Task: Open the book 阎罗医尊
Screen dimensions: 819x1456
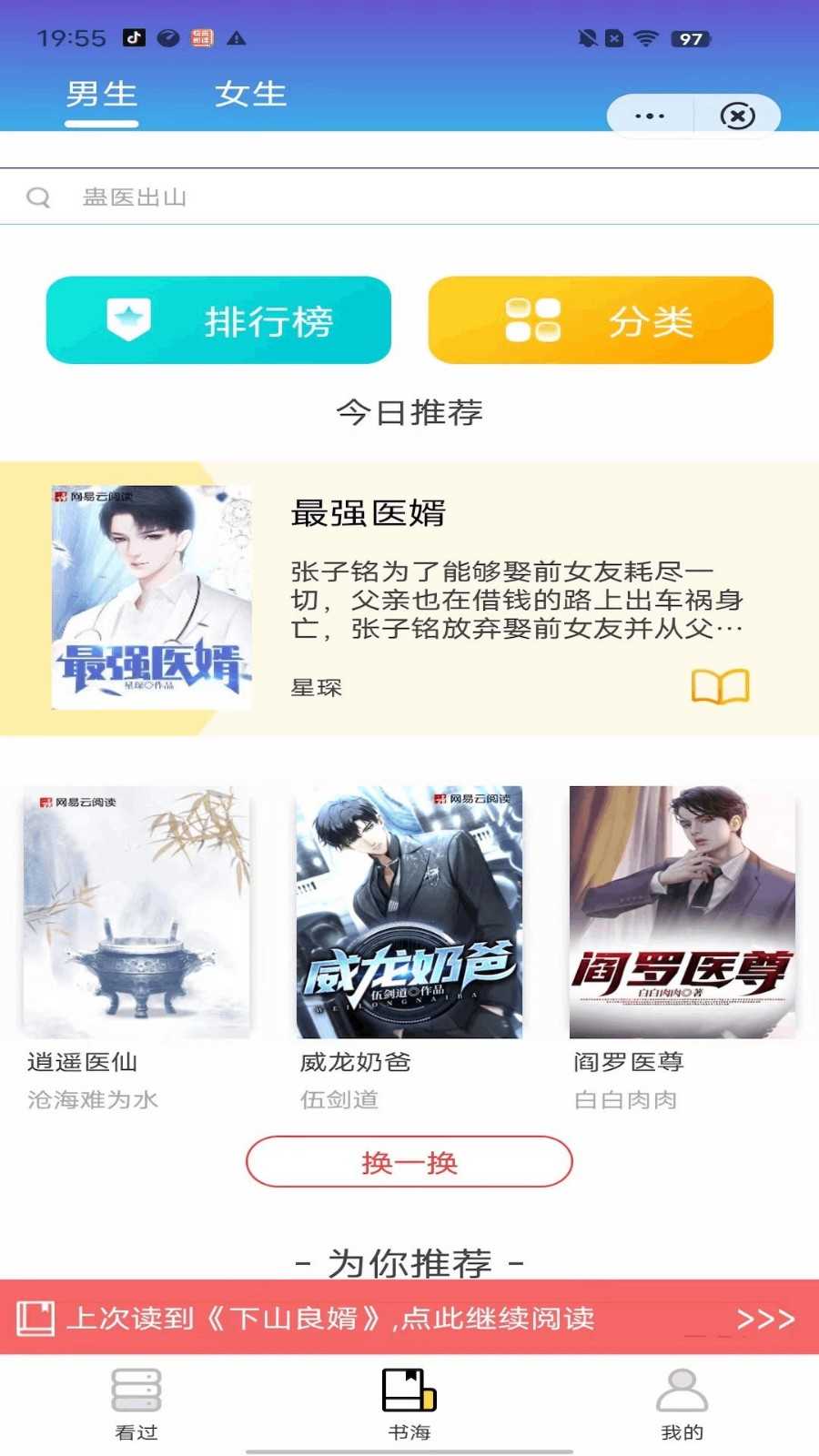Action: [682, 912]
